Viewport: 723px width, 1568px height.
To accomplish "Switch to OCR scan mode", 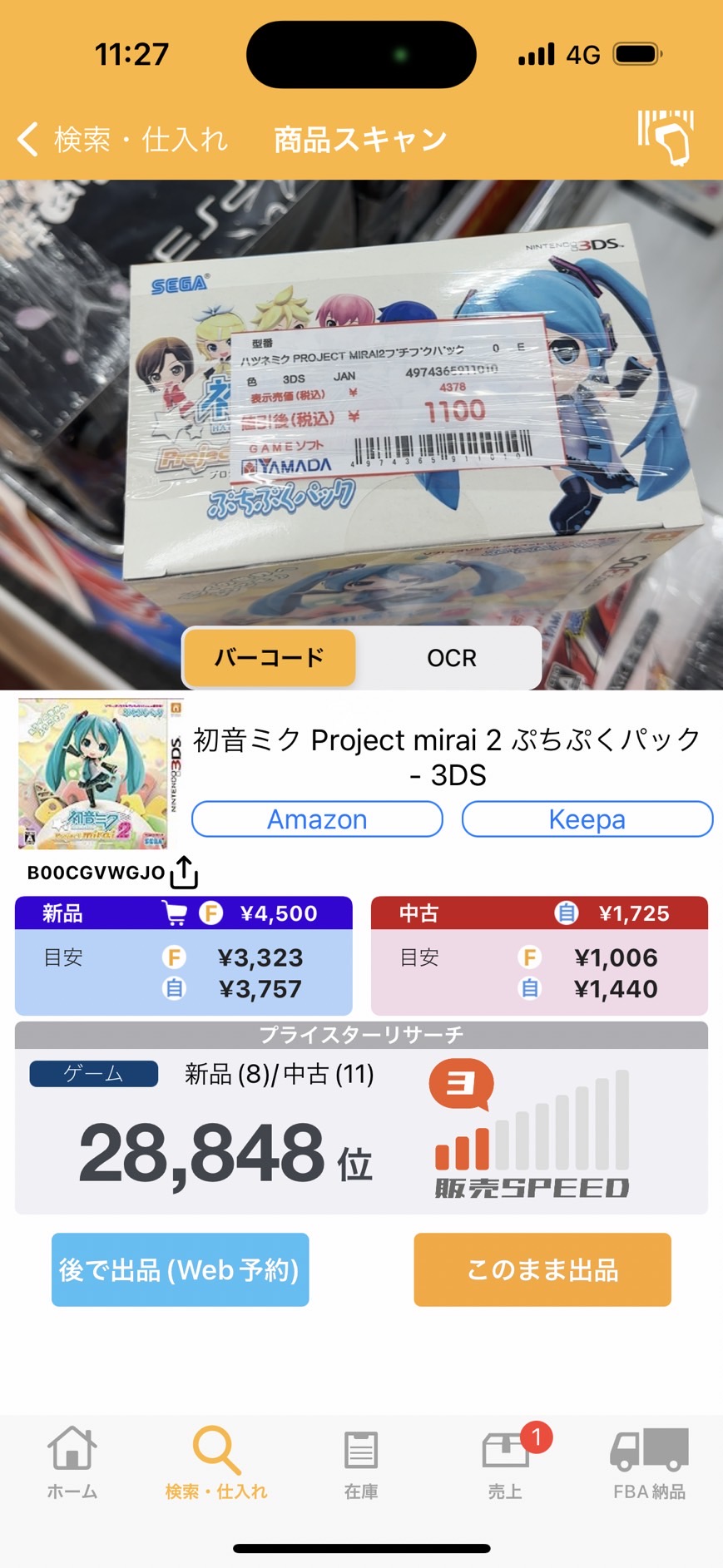I will click(x=451, y=658).
